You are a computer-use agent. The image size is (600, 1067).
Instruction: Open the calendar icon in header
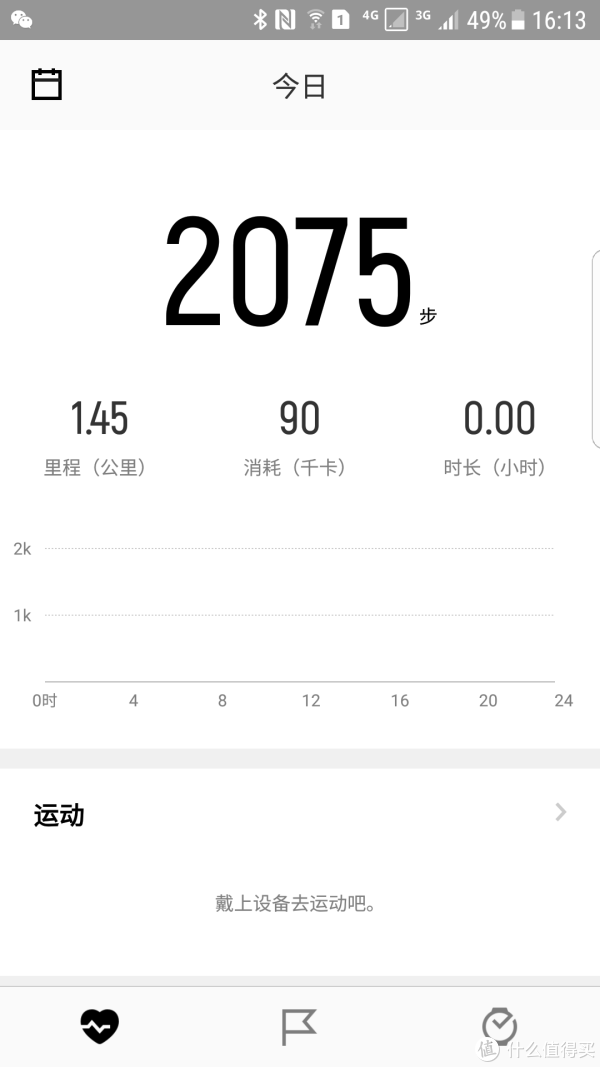46,84
